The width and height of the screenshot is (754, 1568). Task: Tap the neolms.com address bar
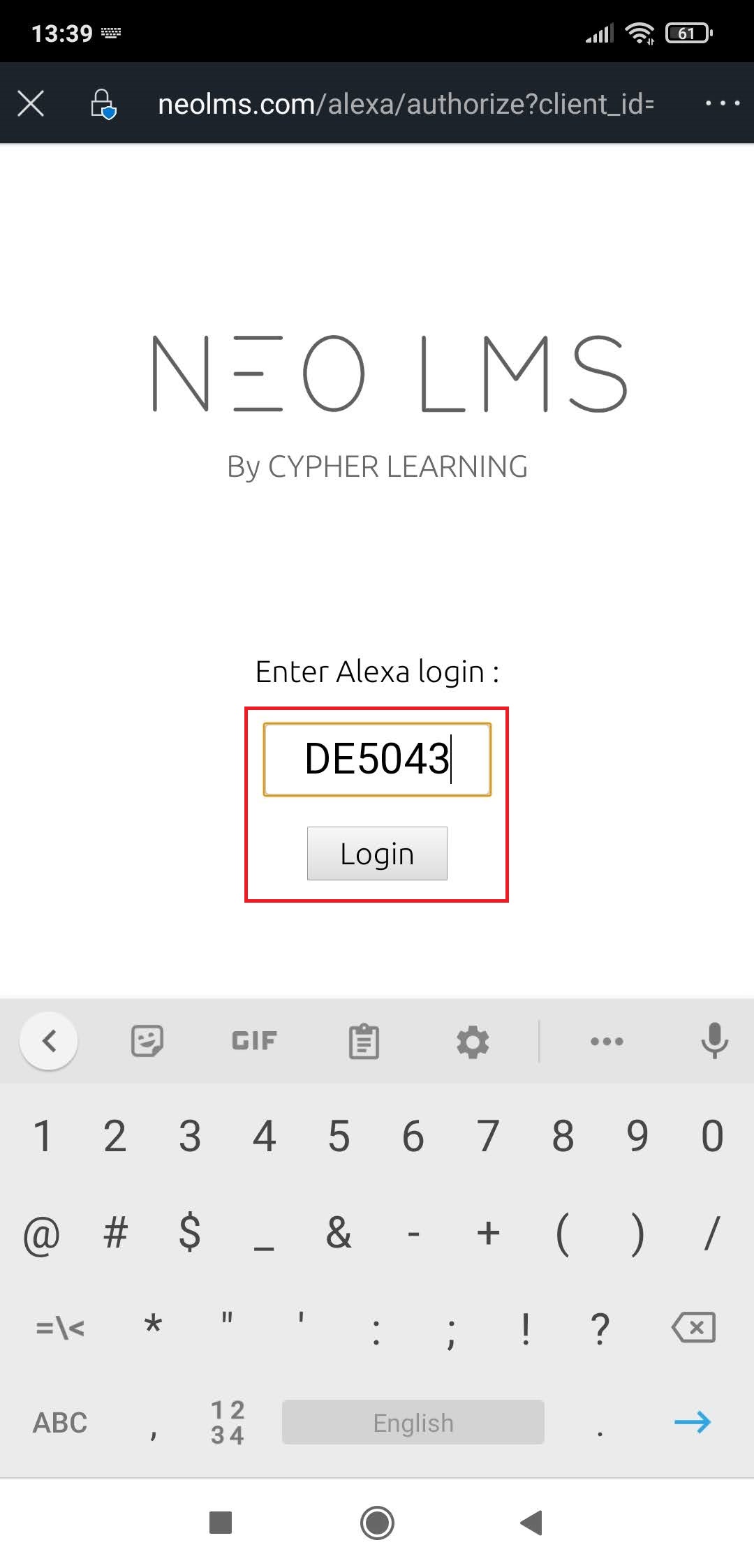(x=405, y=103)
